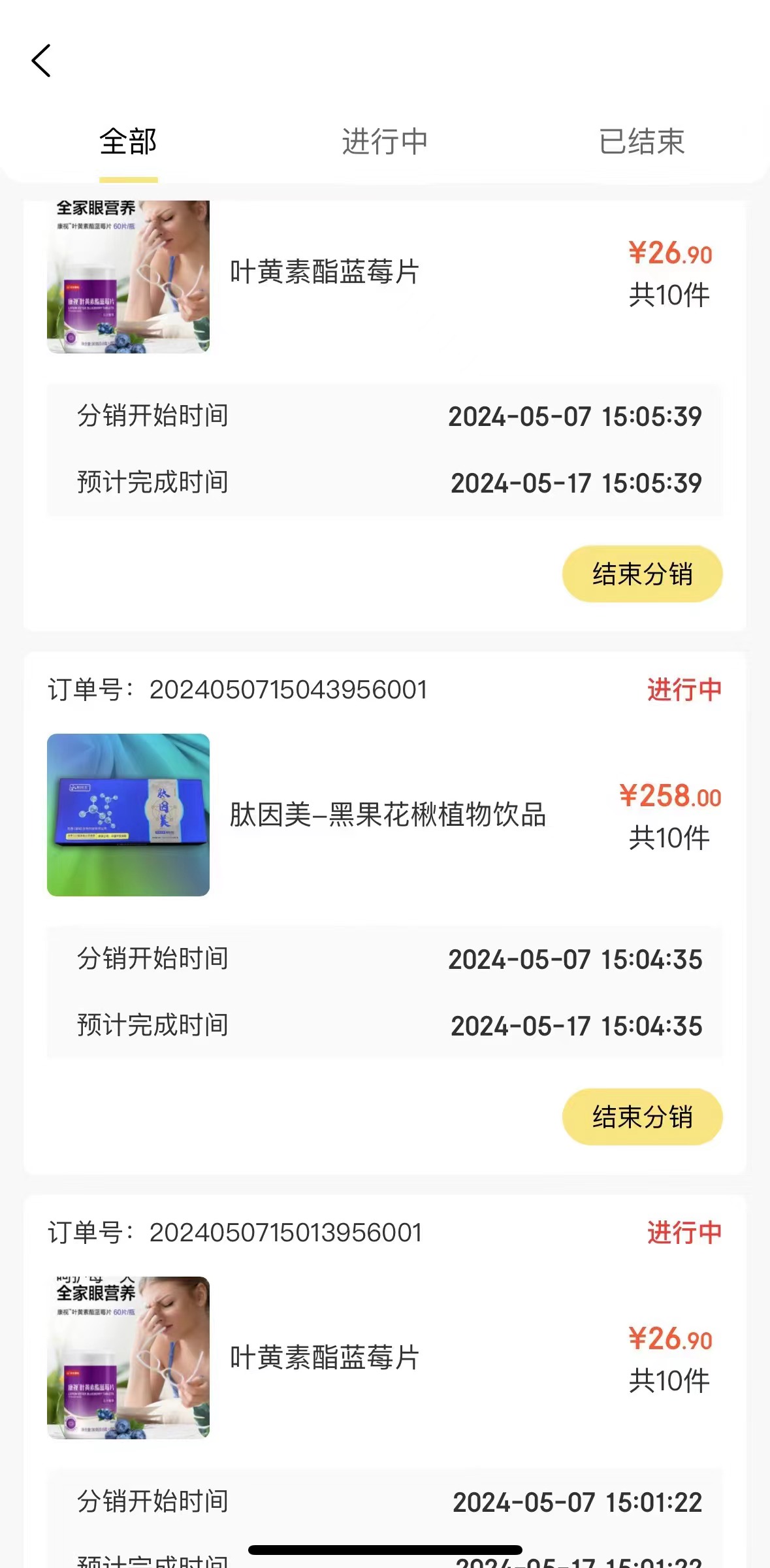770x1568 pixels.
Task: Open the 肽因美-黑果花楸植物饮品 product image
Action: 129,815
